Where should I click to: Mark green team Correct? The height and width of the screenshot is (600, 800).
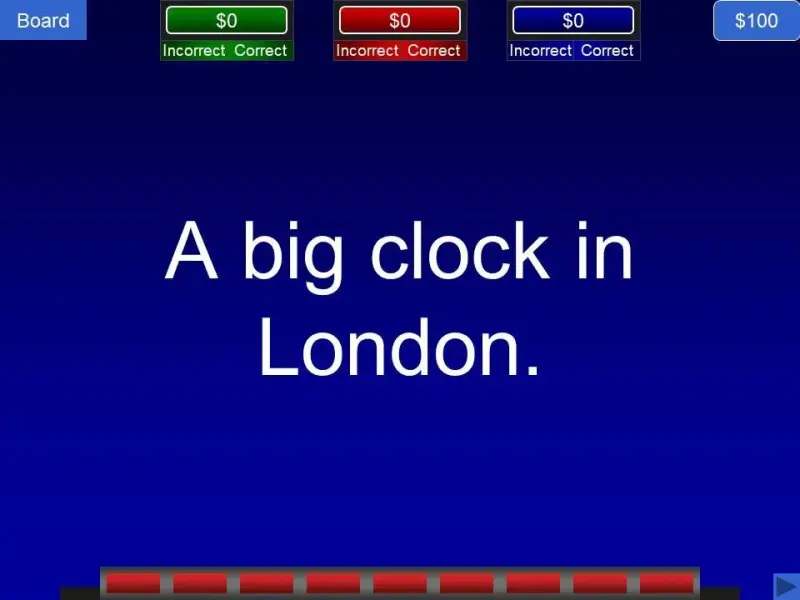point(261,50)
